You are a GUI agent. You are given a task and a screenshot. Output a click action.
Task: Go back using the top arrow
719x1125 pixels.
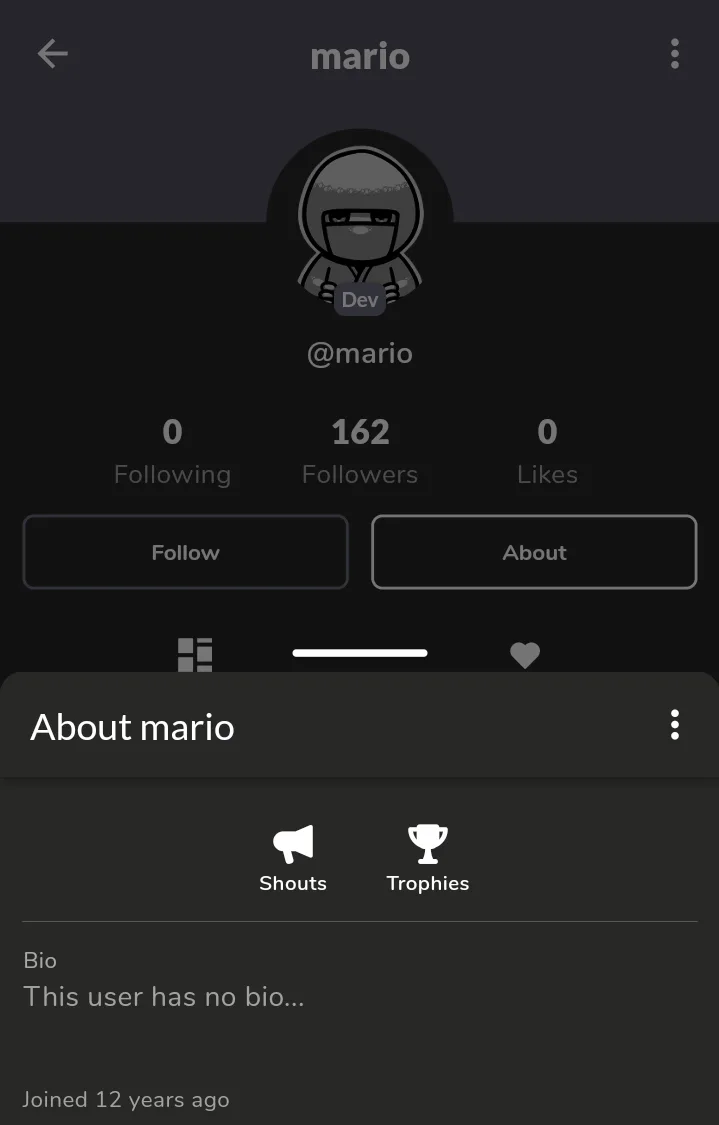(52, 54)
